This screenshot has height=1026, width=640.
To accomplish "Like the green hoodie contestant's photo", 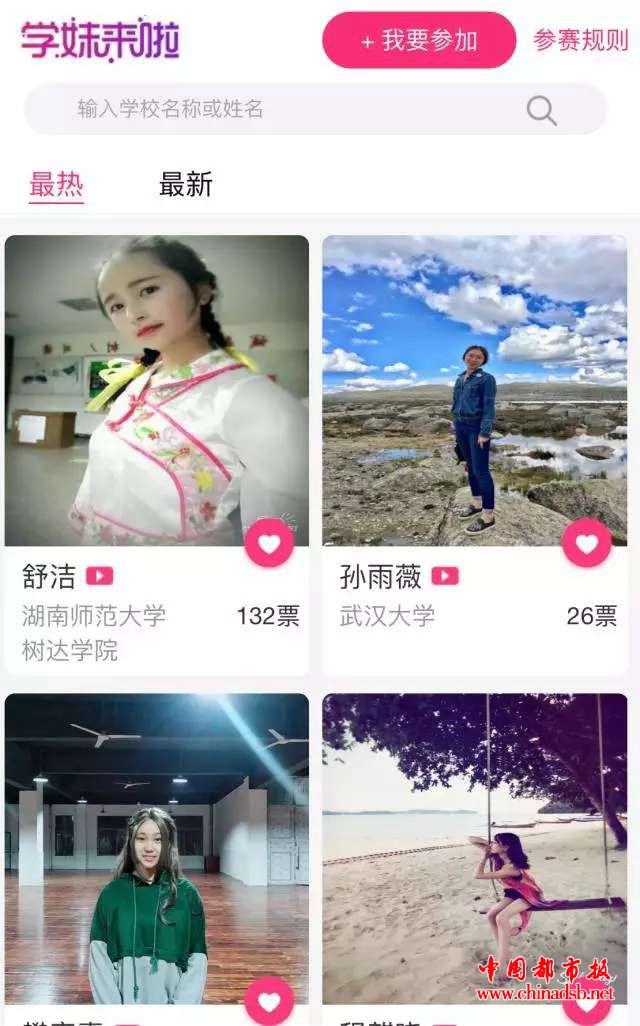I will click(x=269, y=1001).
